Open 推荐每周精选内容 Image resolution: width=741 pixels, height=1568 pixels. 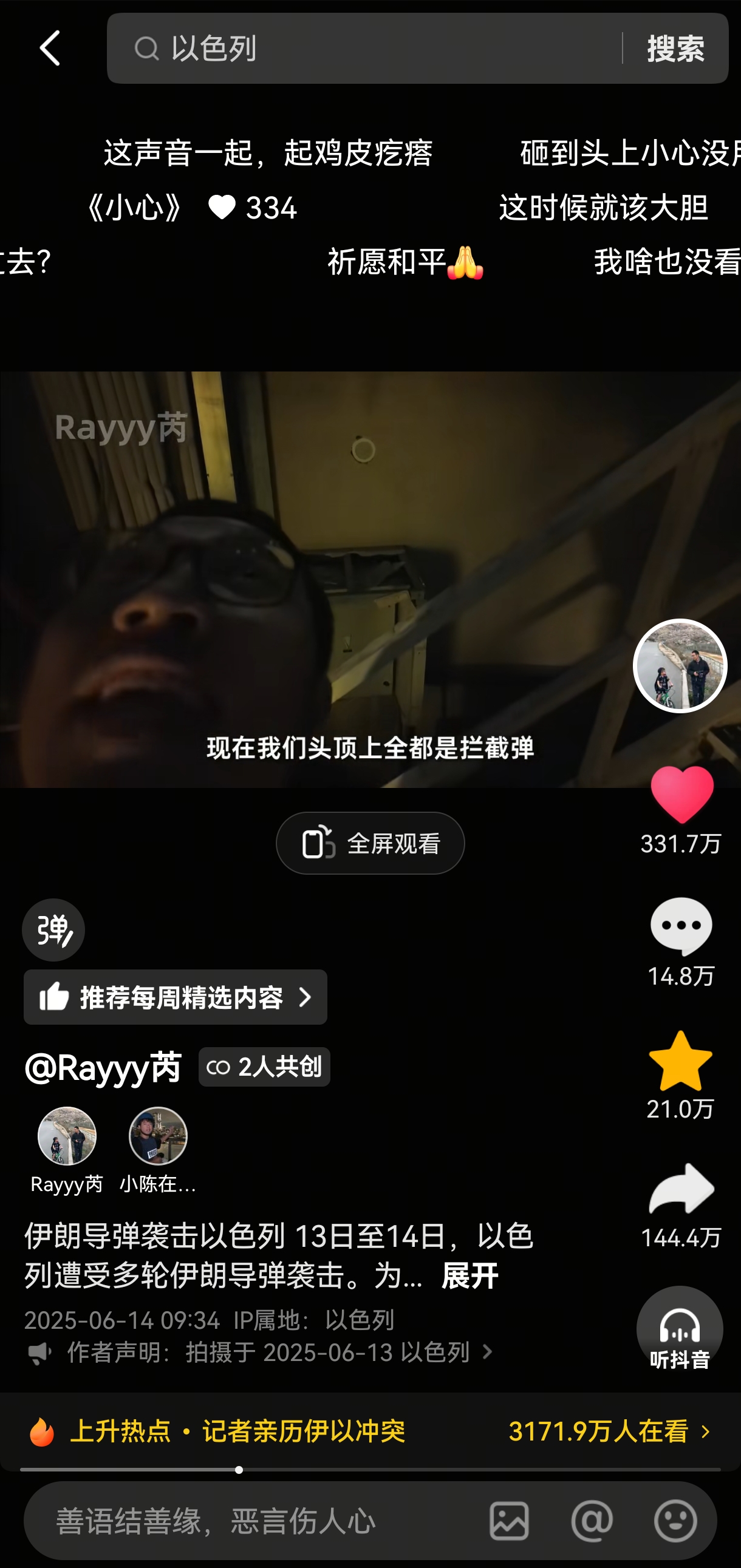click(x=176, y=997)
